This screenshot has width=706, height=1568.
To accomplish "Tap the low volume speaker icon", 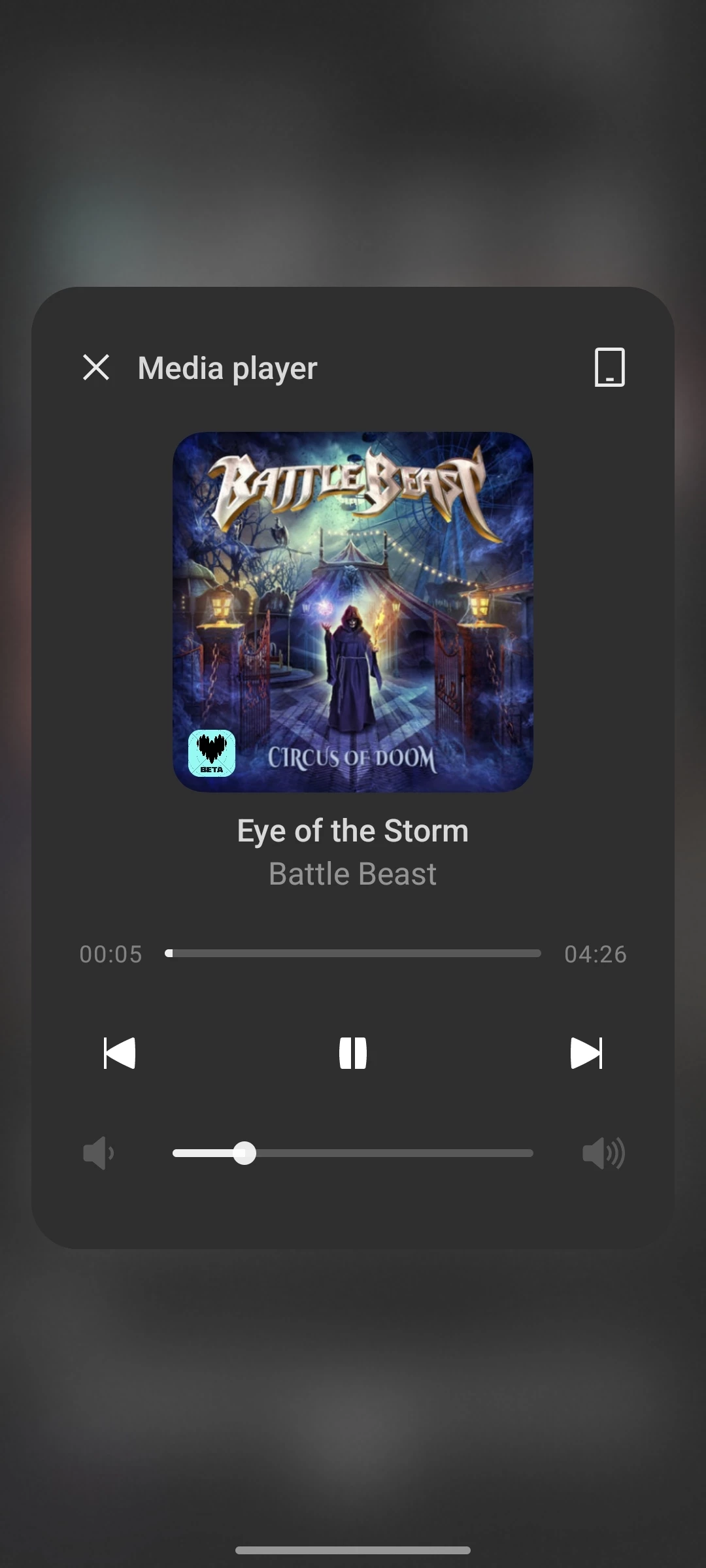I will point(98,1153).
